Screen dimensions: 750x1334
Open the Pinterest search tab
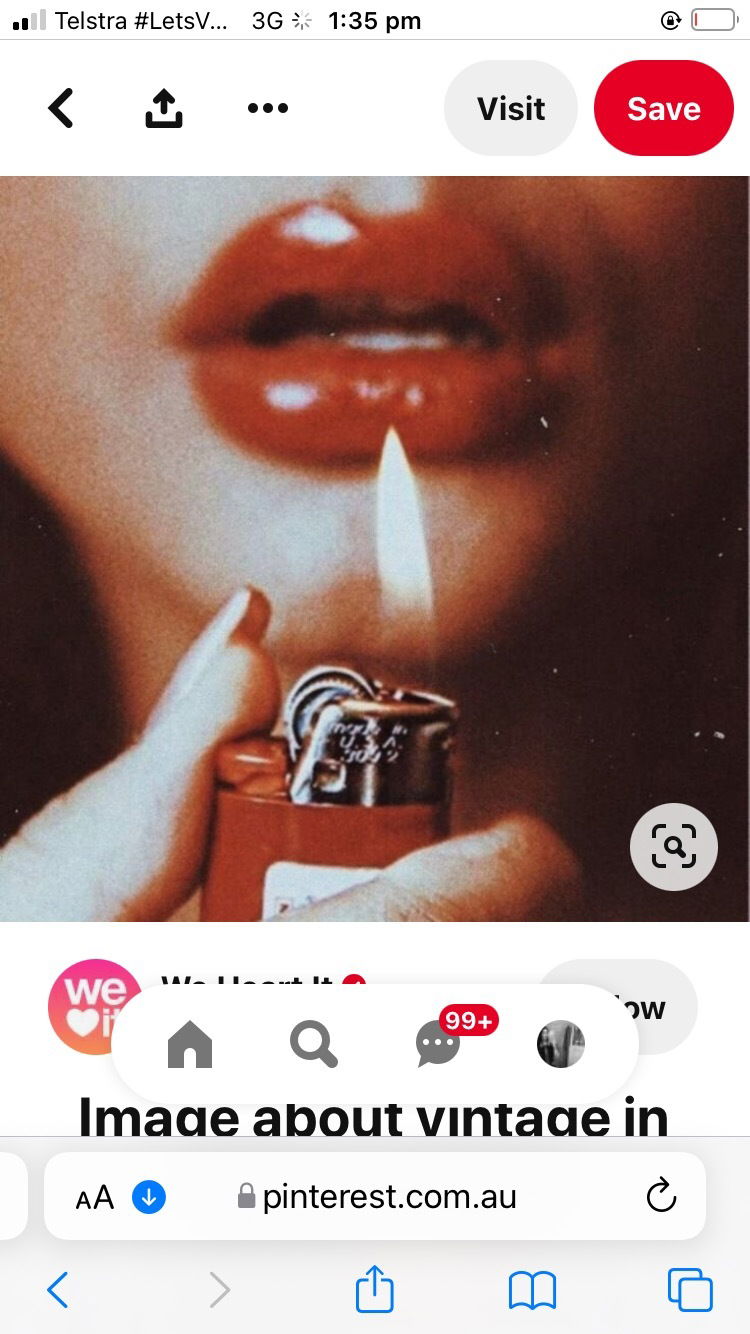(x=314, y=1044)
